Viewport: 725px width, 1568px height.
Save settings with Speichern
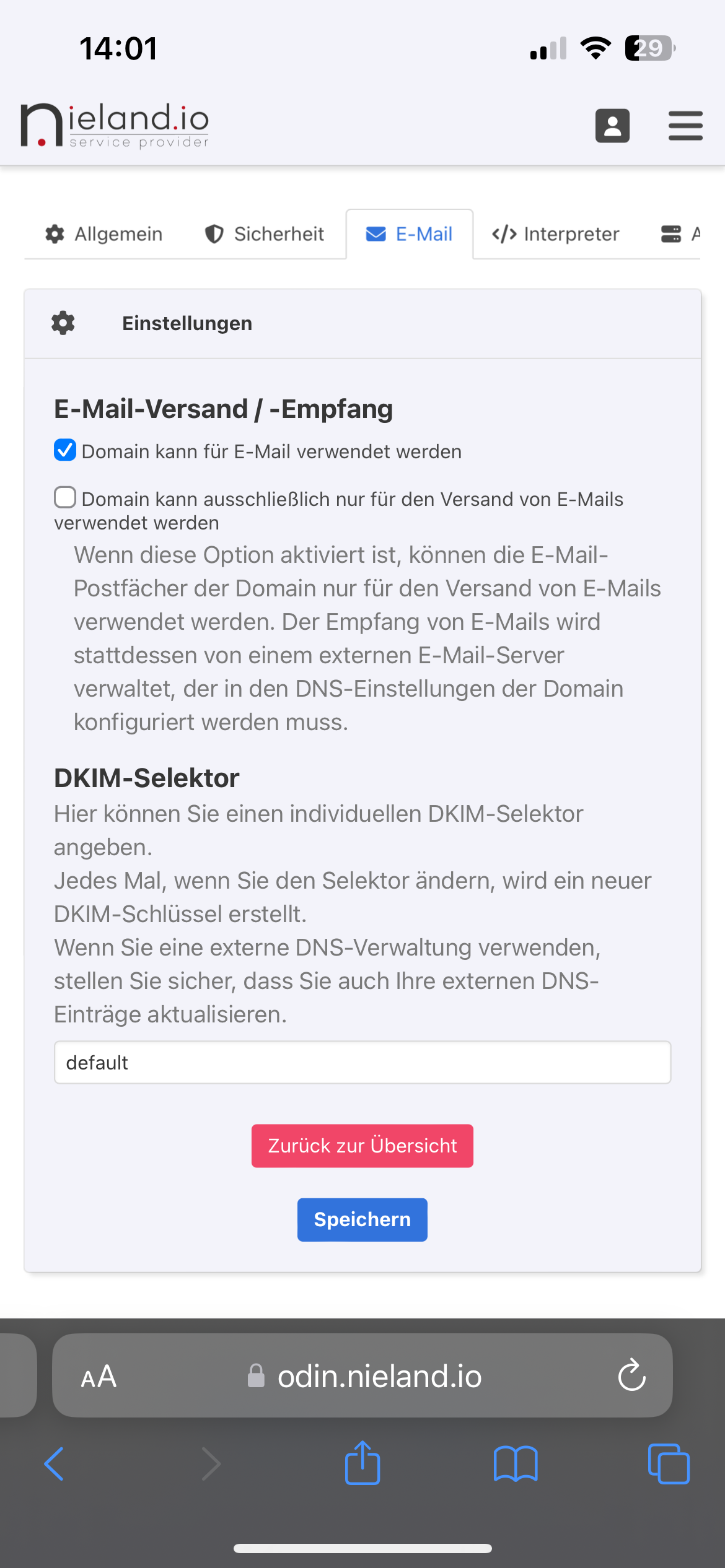pos(362,1219)
